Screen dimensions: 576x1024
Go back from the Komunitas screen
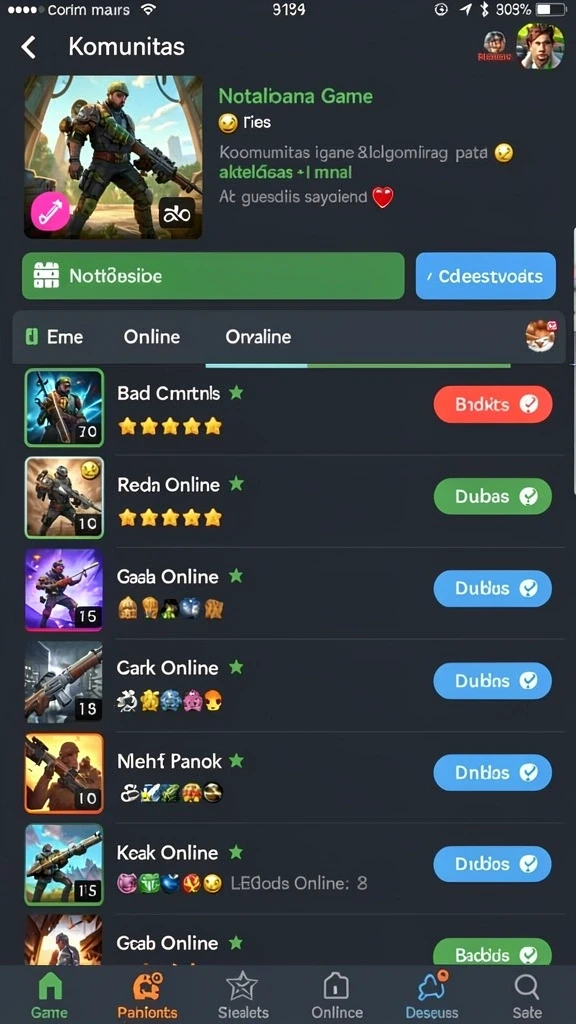click(x=29, y=47)
